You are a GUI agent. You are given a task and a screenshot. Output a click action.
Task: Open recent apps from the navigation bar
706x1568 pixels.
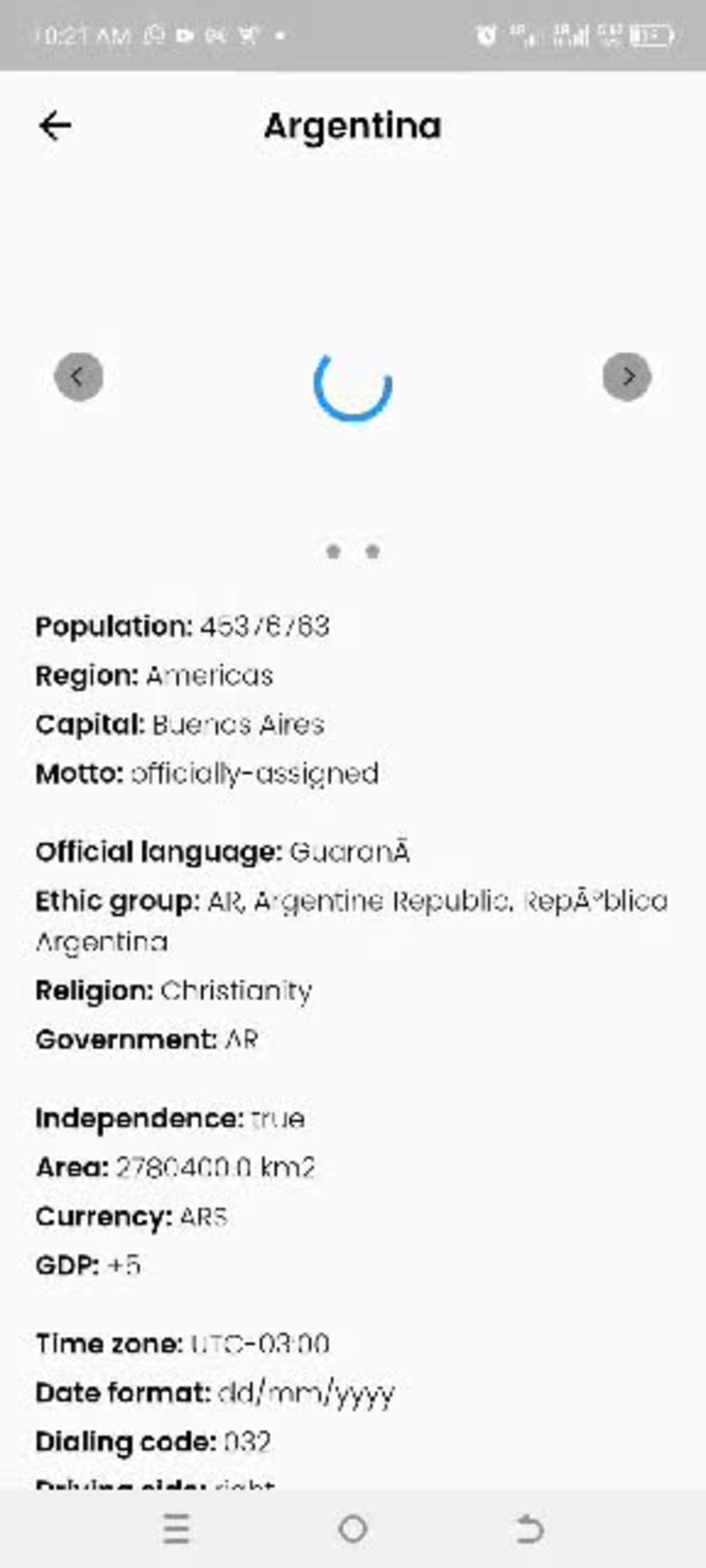click(x=176, y=1530)
